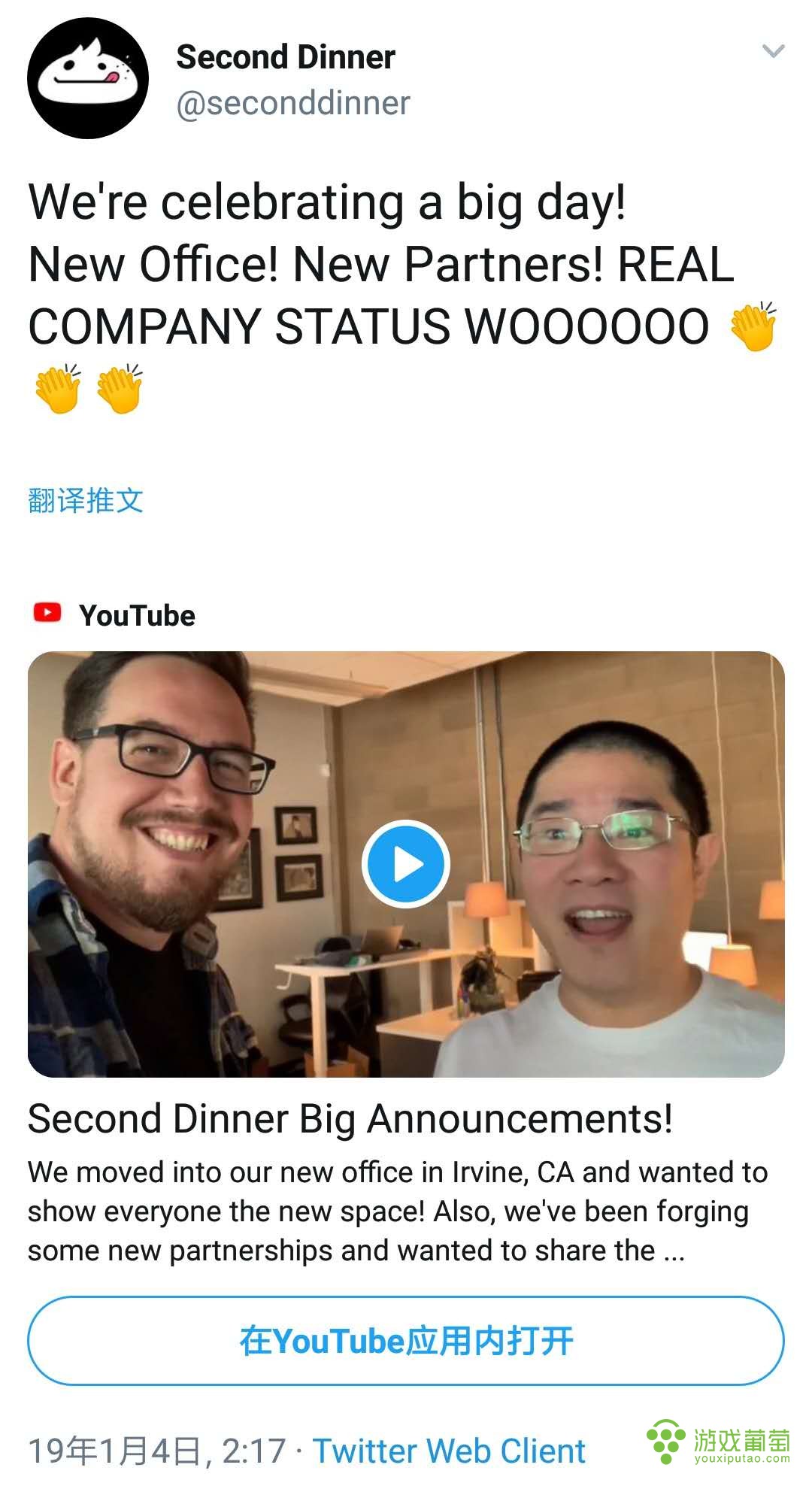Play the Second Dinner YouTube video
This screenshot has width=812, height=1492.
click(x=406, y=864)
